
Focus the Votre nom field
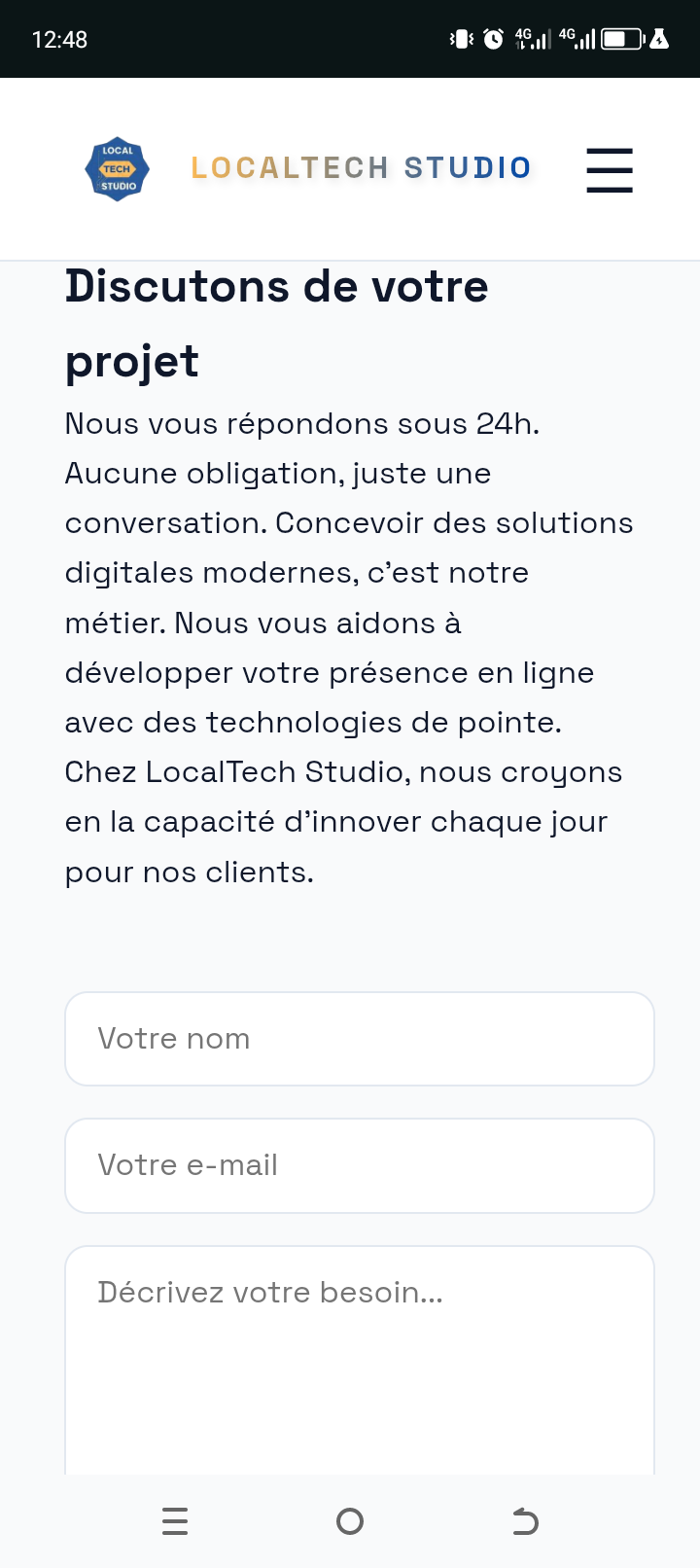point(360,1039)
